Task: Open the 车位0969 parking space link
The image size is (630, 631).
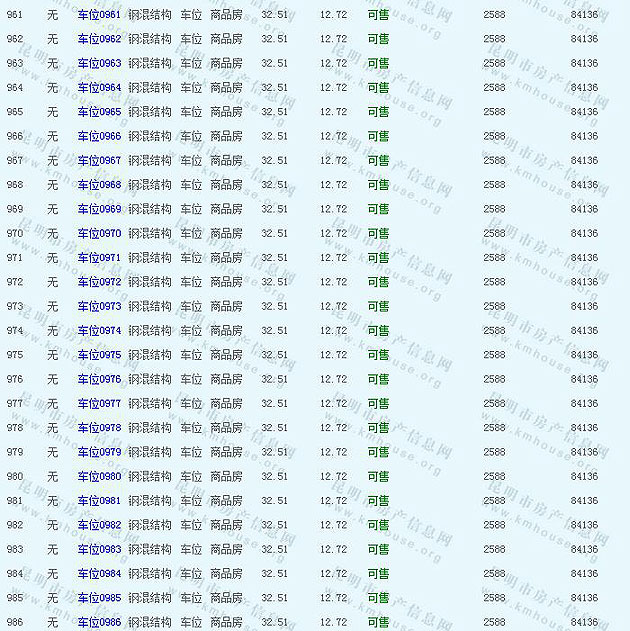Action: tap(99, 209)
